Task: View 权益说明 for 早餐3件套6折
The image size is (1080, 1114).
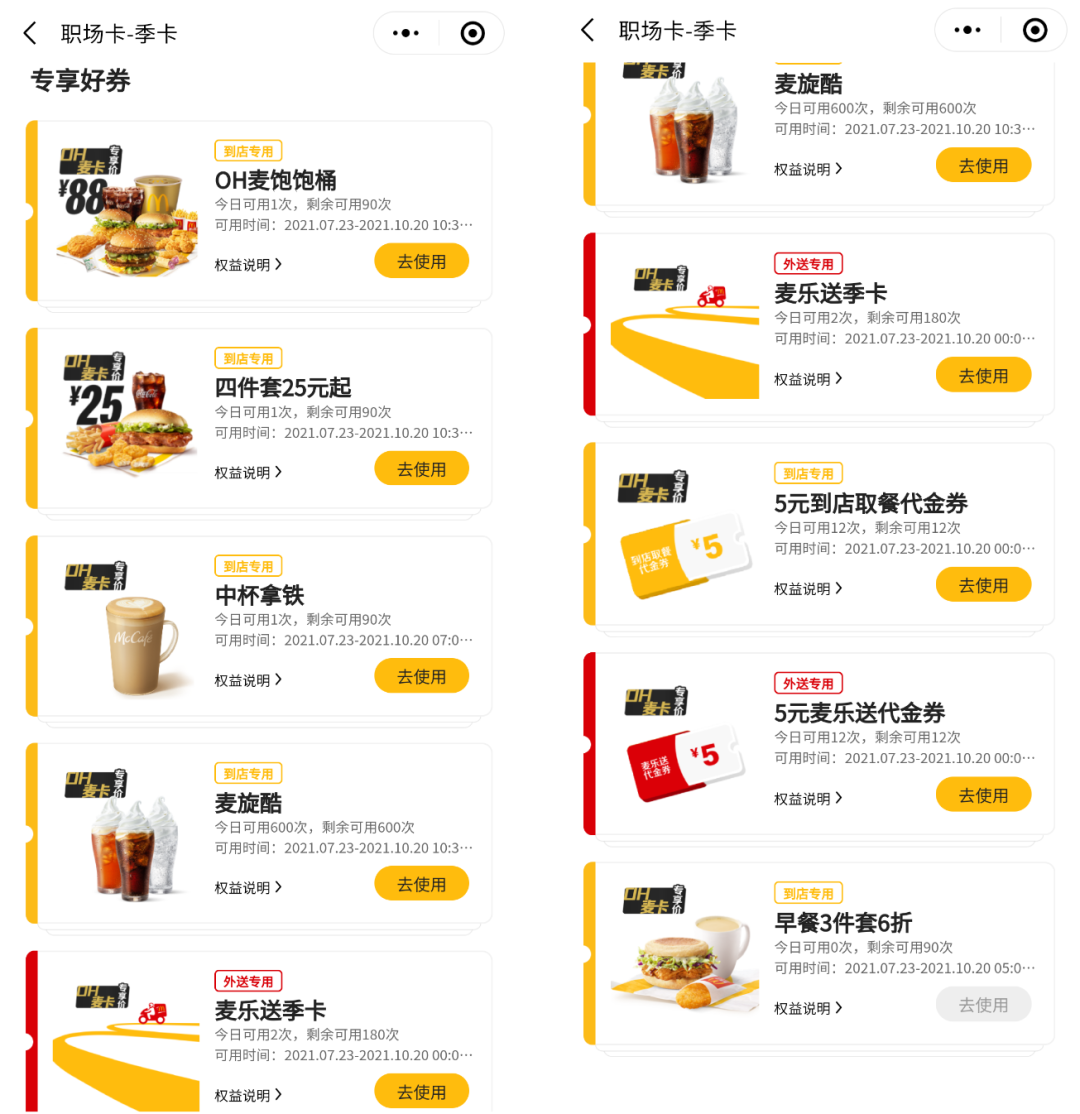Action: (808, 1008)
